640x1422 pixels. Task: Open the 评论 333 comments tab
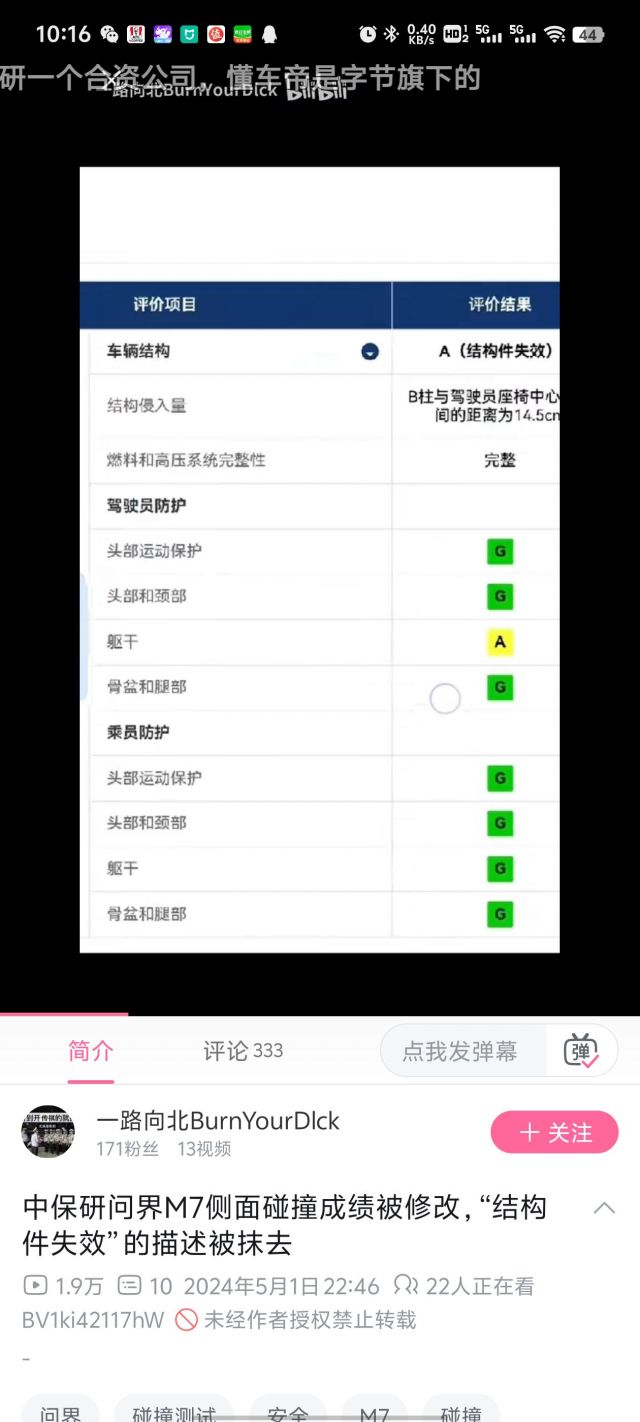tap(243, 1051)
